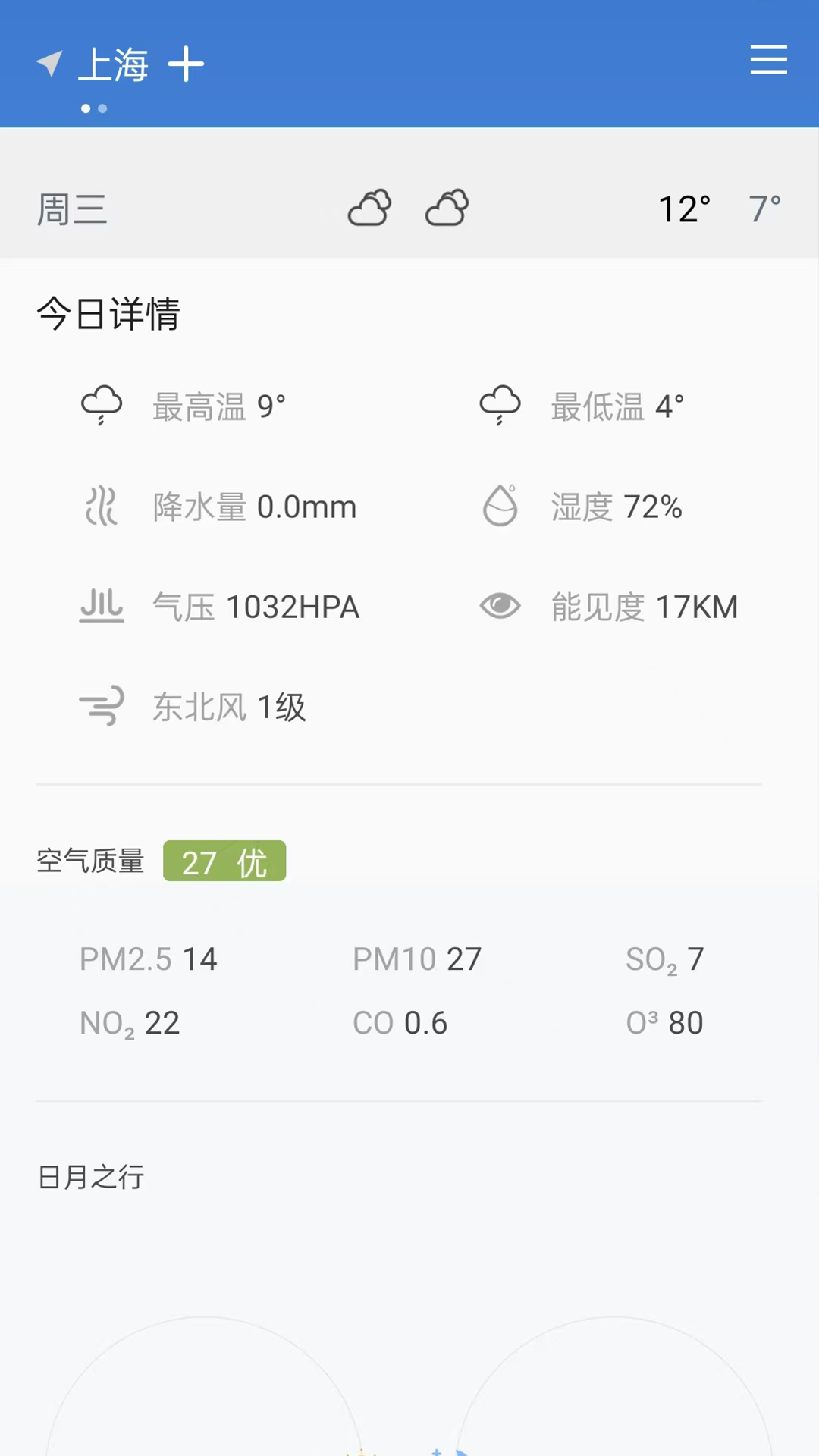Open the 周三 forecast row
Image resolution: width=819 pixels, height=1456 pixels.
[409, 209]
